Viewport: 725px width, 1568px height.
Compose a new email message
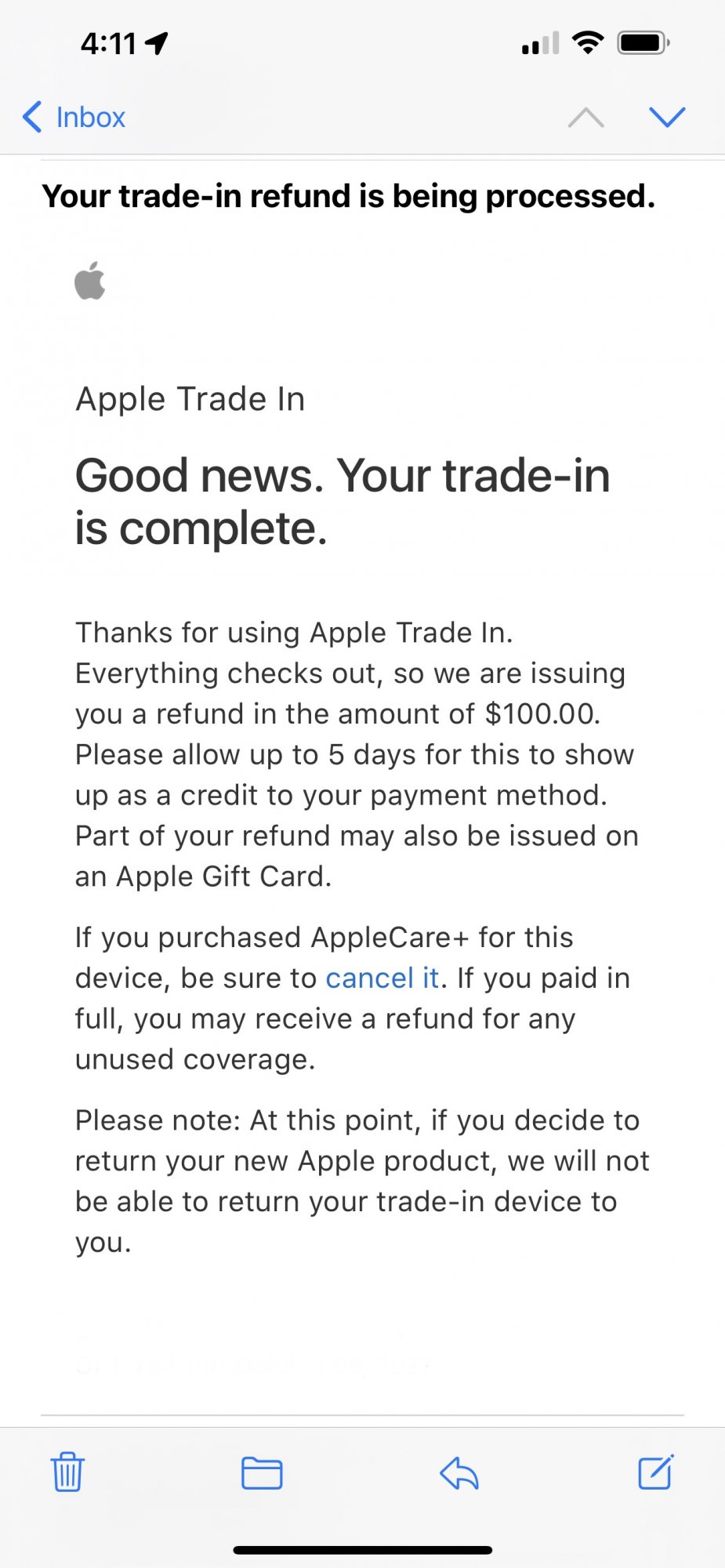click(x=655, y=1472)
